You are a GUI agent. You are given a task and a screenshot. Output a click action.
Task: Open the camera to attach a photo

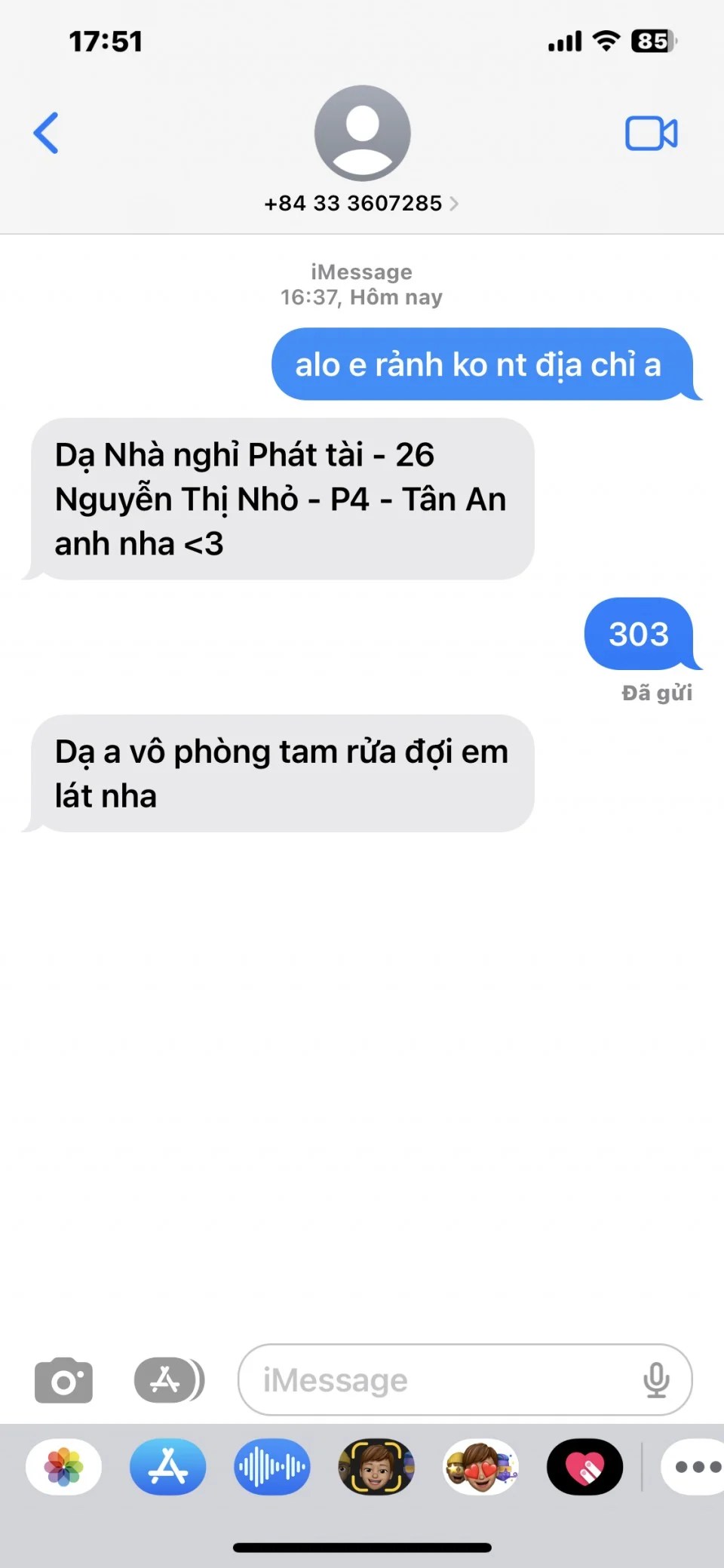point(64,1380)
